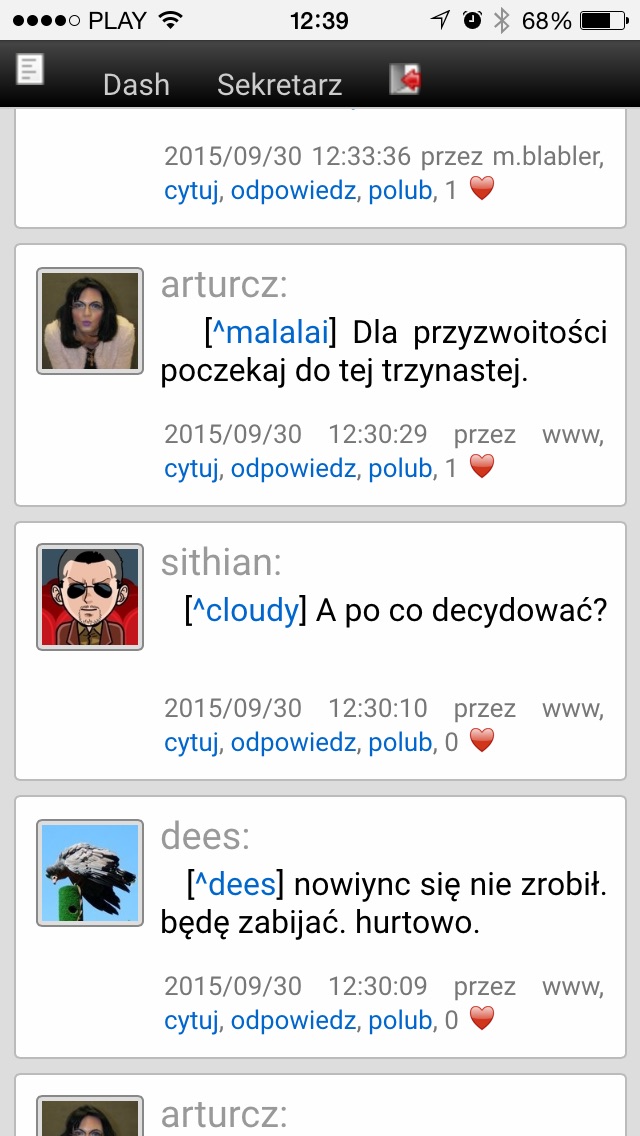Open sithian's avatar picture
This screenshot has height=1136, width=640.
click(x=90, y=597)
